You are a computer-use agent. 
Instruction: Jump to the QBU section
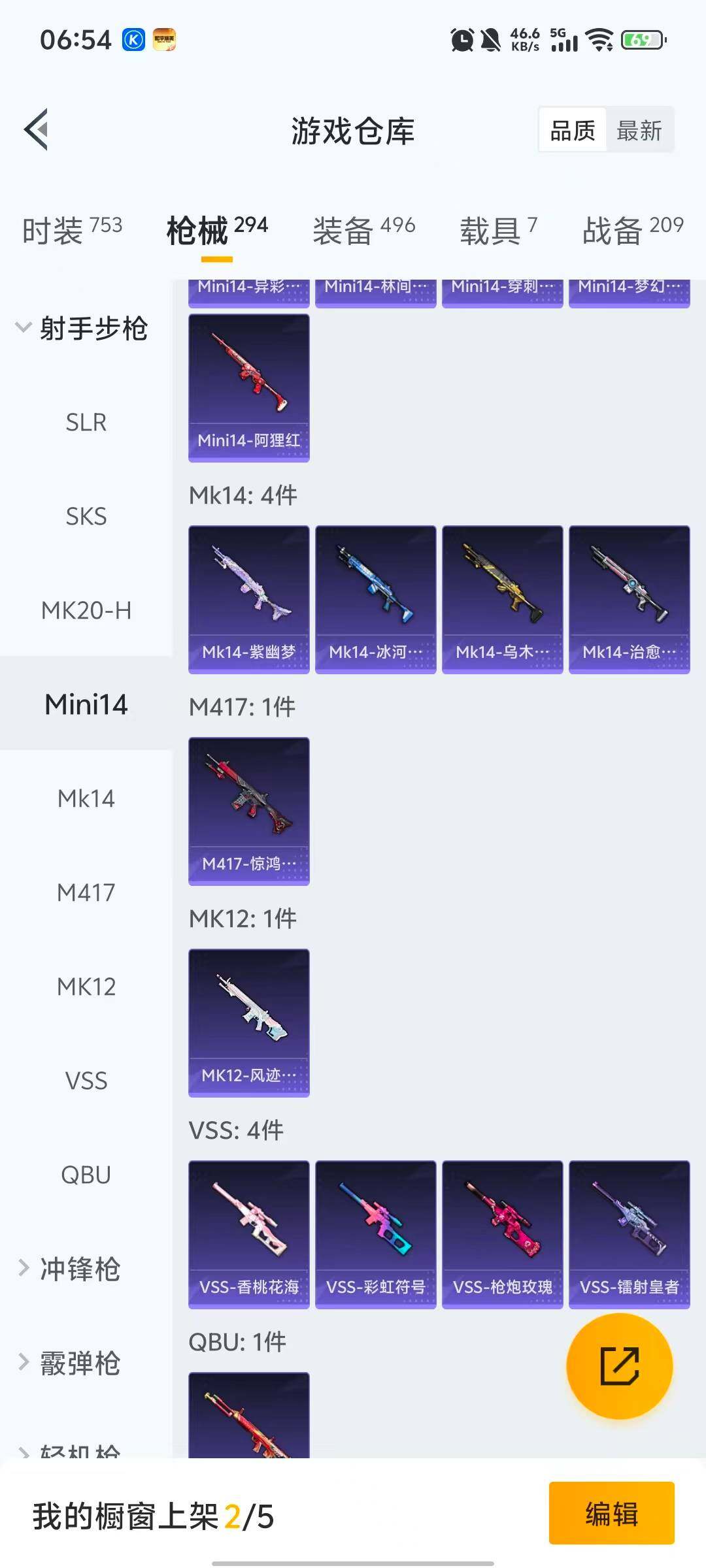pos(86,1175)
